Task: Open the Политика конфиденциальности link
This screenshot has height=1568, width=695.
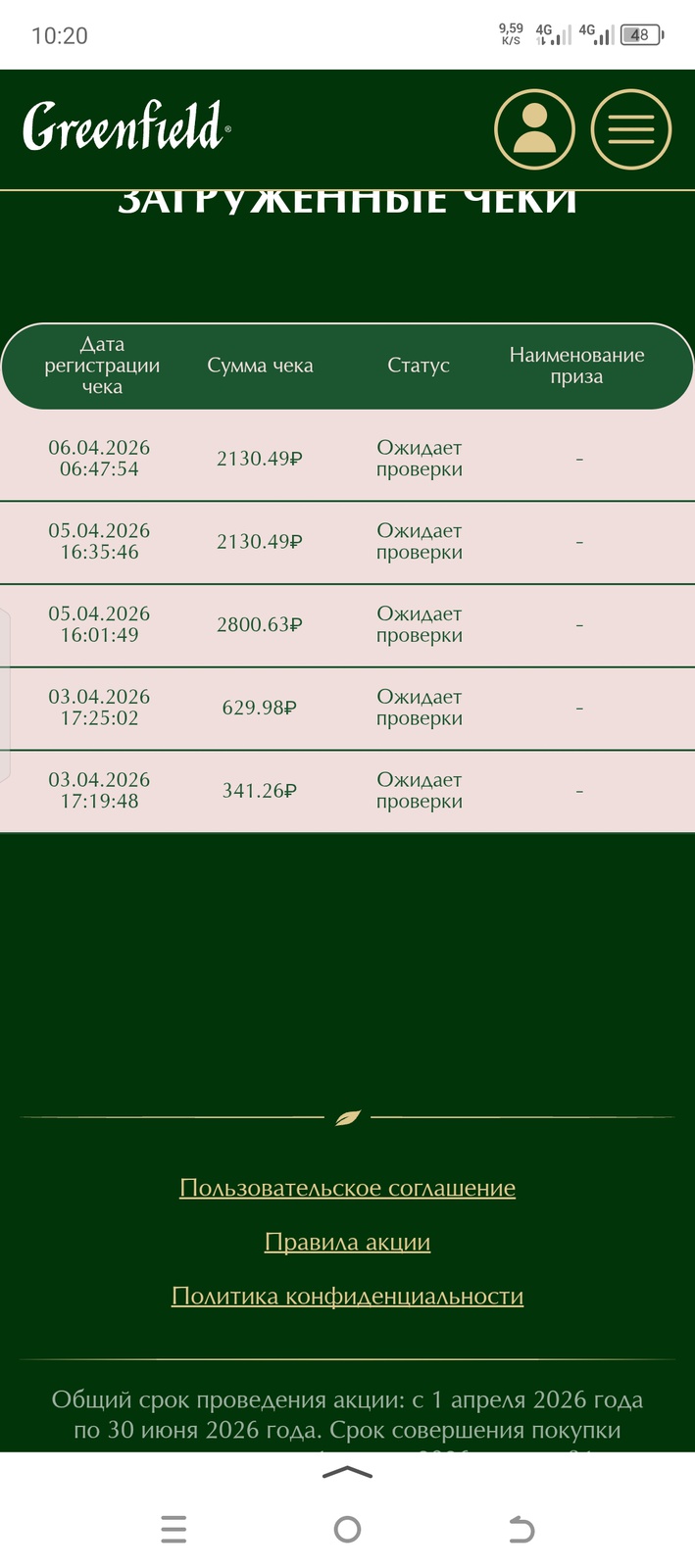Action: (347, 1296)
